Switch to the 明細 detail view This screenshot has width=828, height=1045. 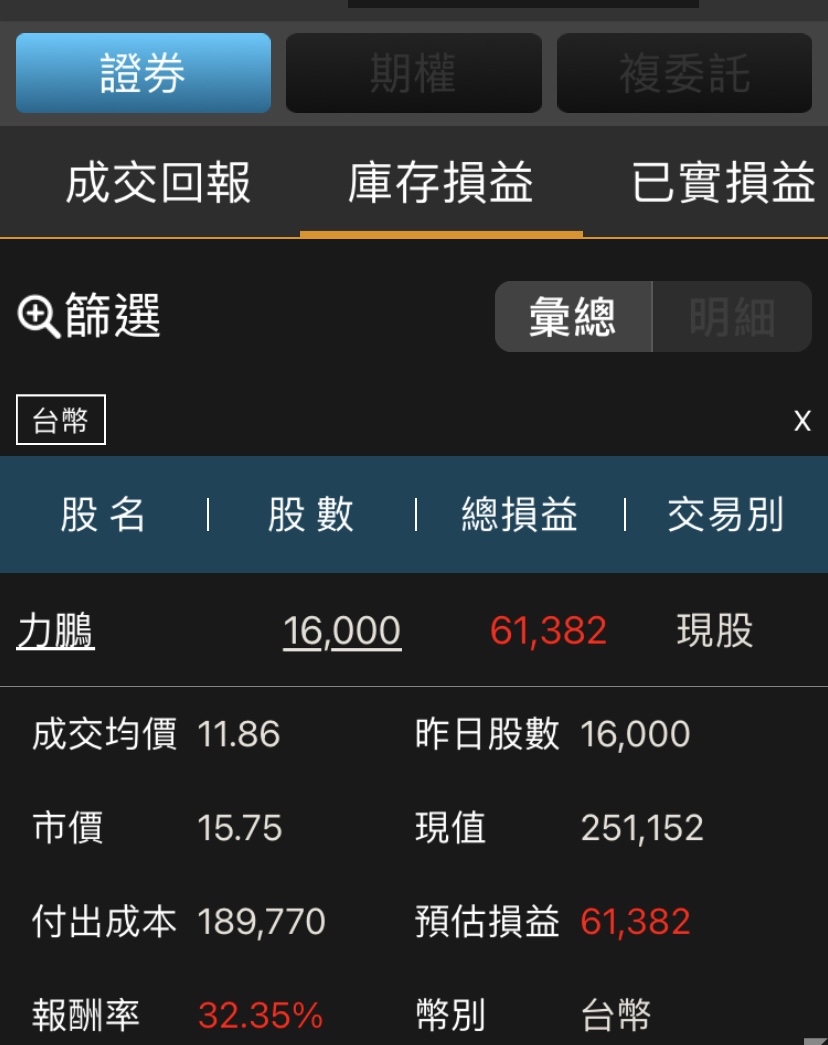point(732,317)
